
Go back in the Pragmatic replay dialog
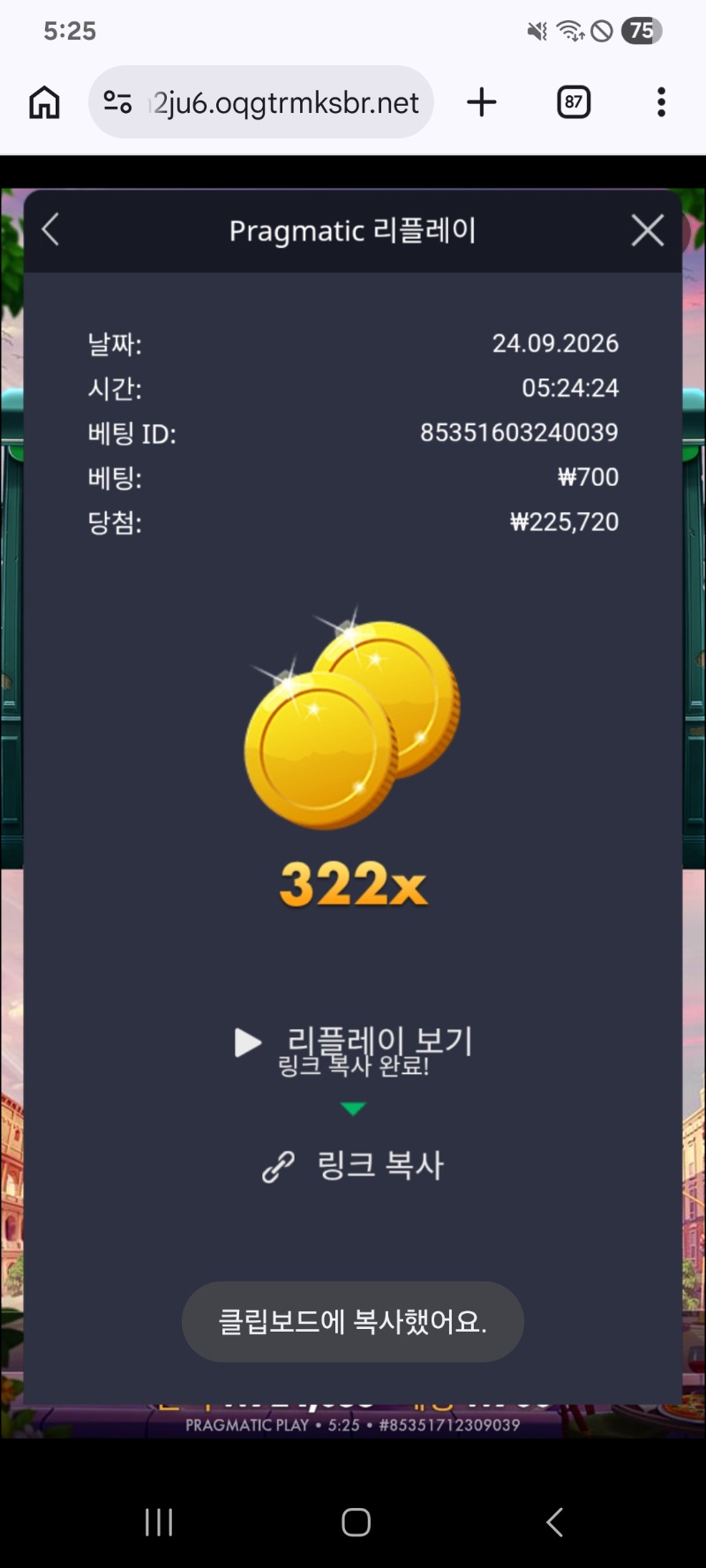pyautogui.click(x=50, y=230)
